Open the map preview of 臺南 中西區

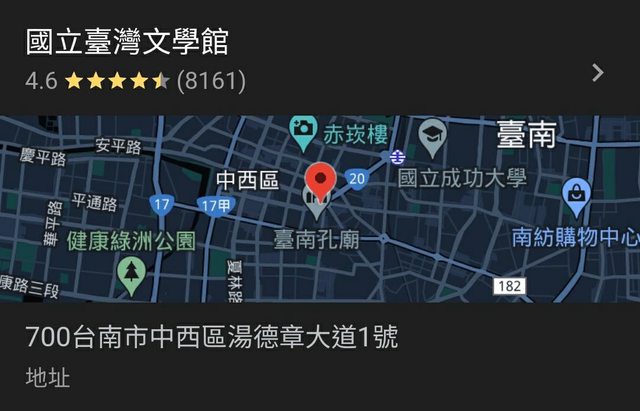tap(320, 208)
